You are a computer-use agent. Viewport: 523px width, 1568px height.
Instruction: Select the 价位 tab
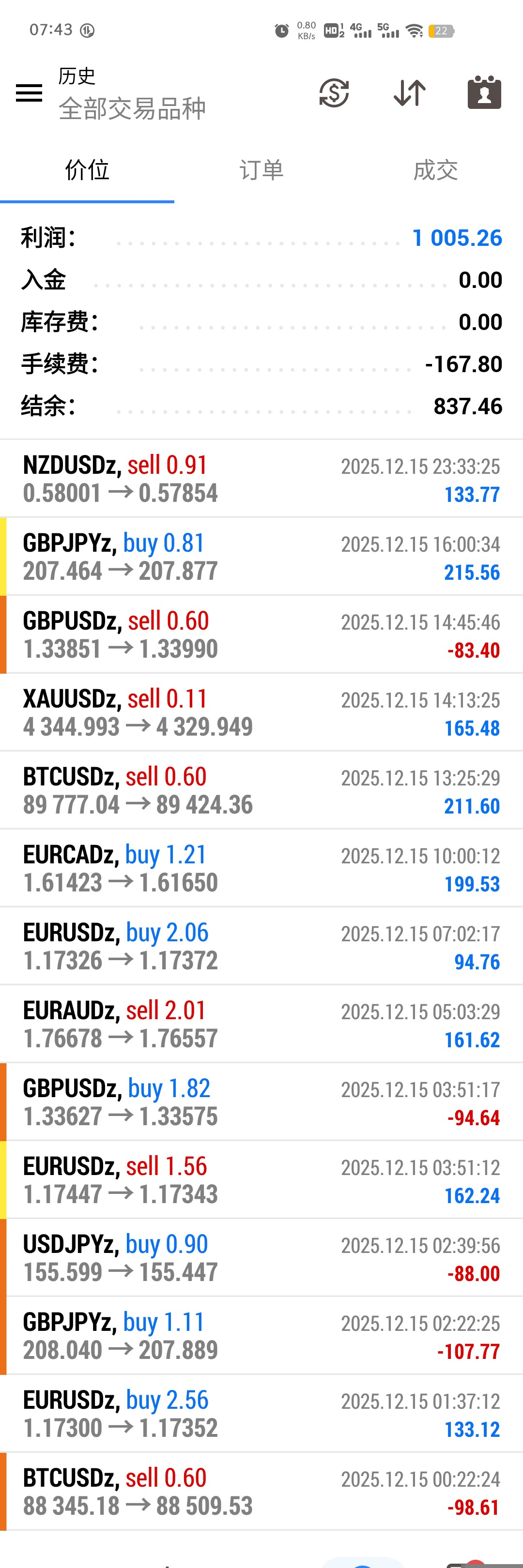87,170
